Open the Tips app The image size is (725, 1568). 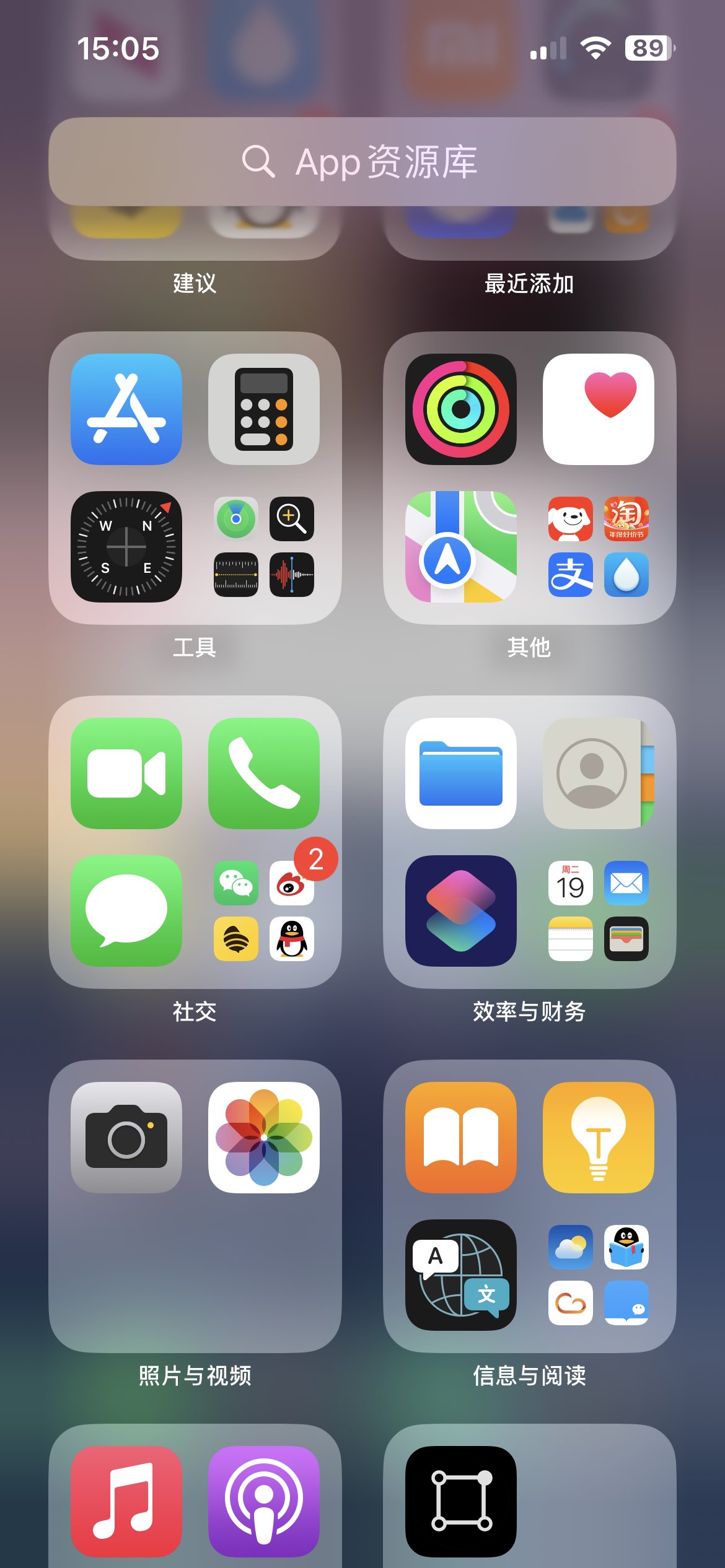pos(598,1138)
